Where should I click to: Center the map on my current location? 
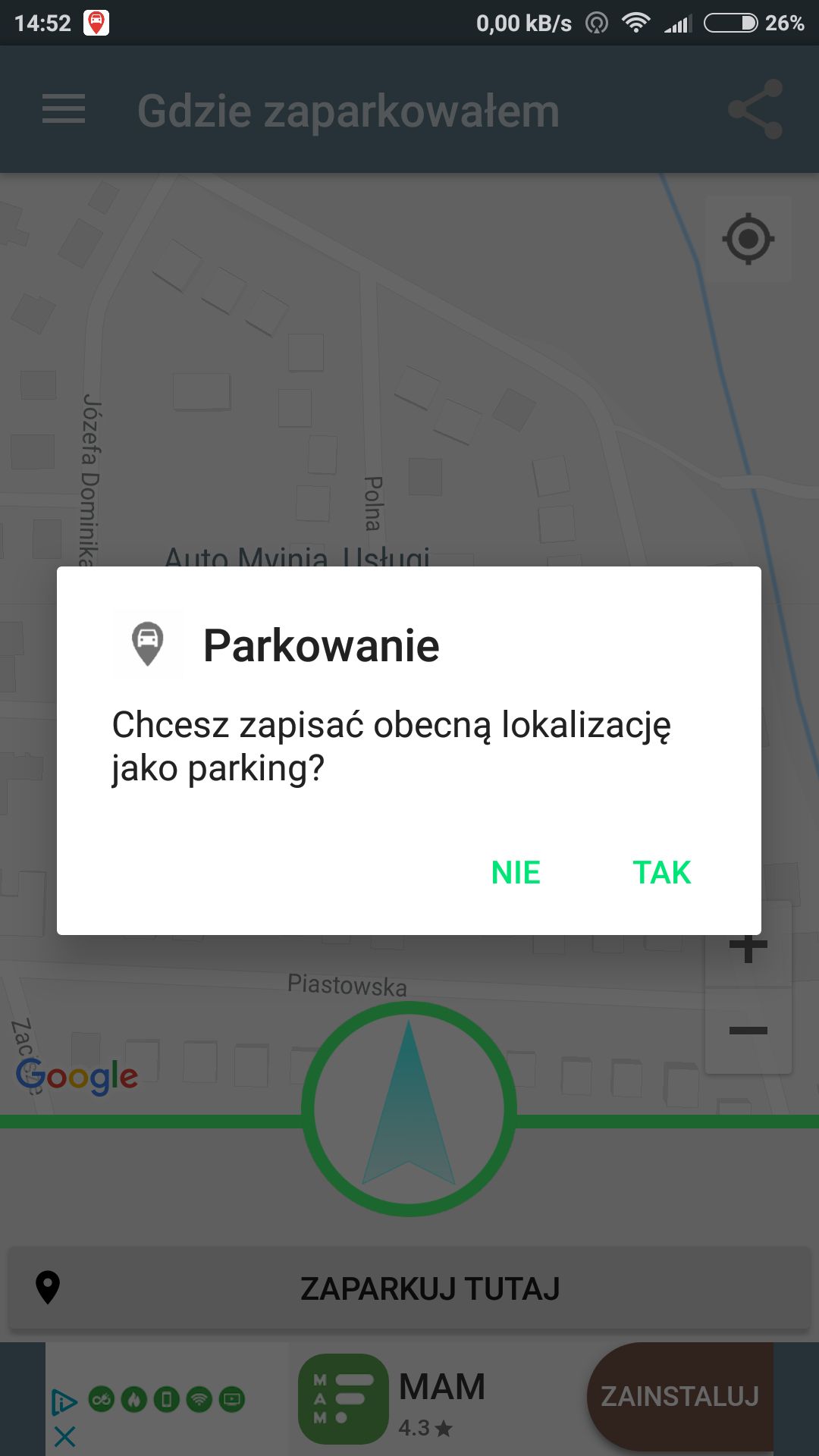click(x=748, y=239)
